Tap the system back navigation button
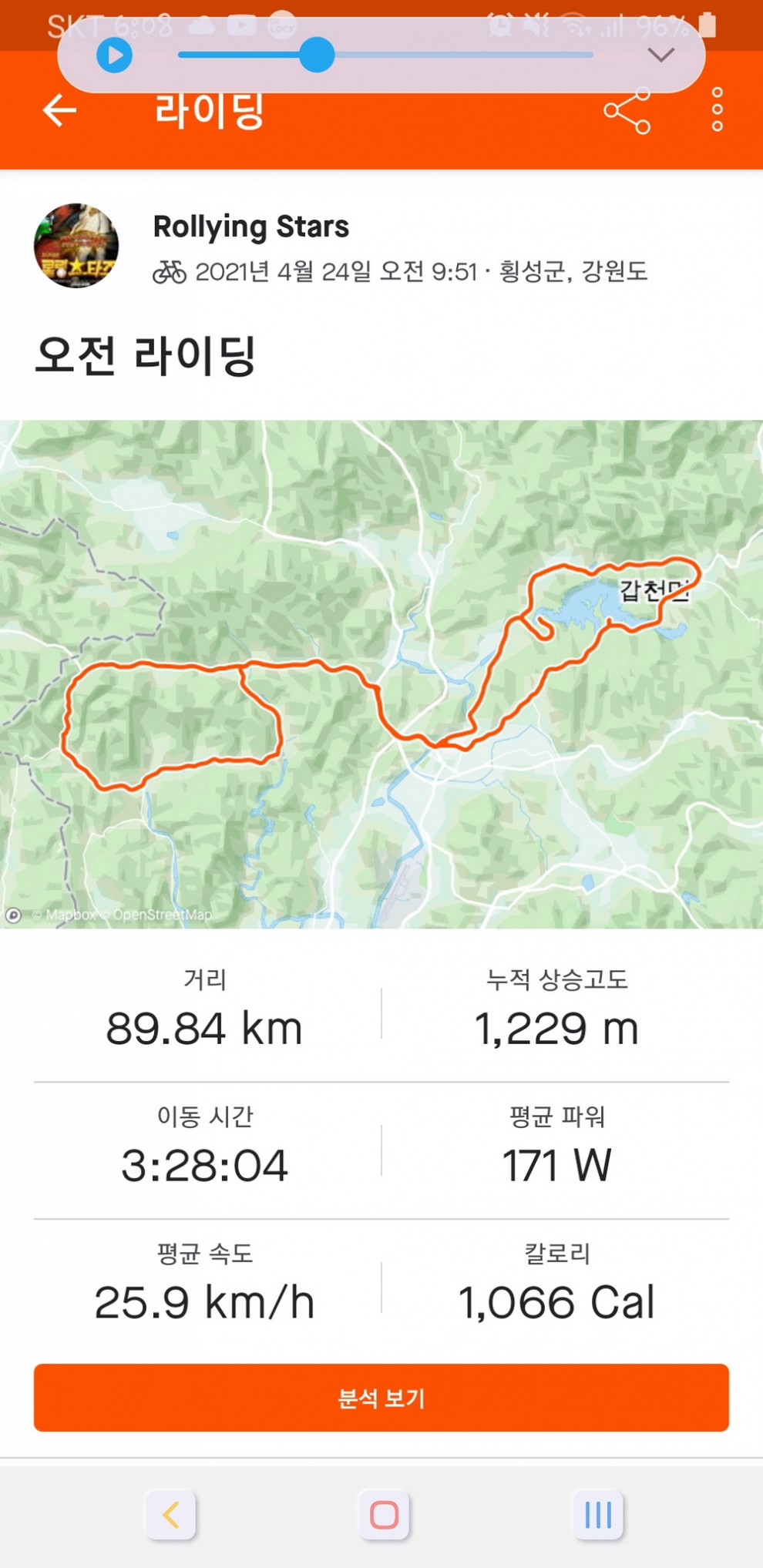763x1568 pixels. click(171, 1515)
